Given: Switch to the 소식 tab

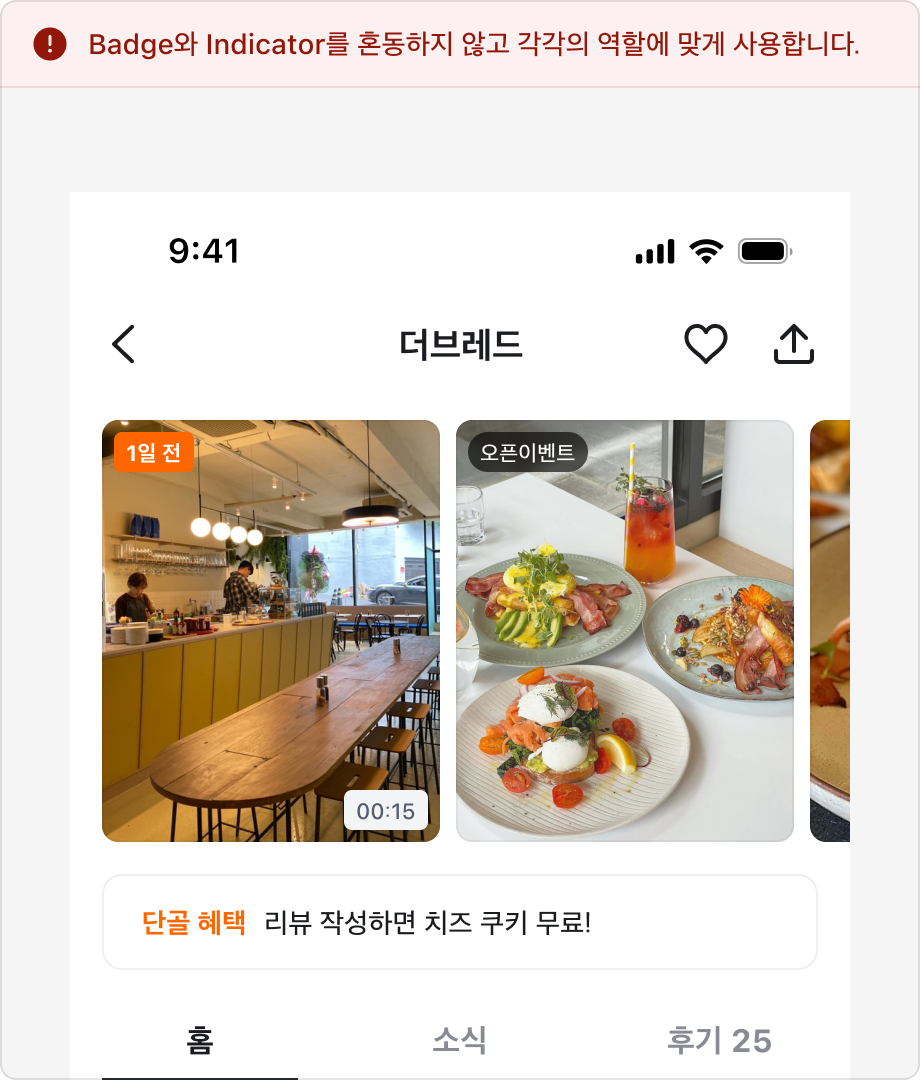Looking at the screenshot, I should click(x=459, y=1040).
